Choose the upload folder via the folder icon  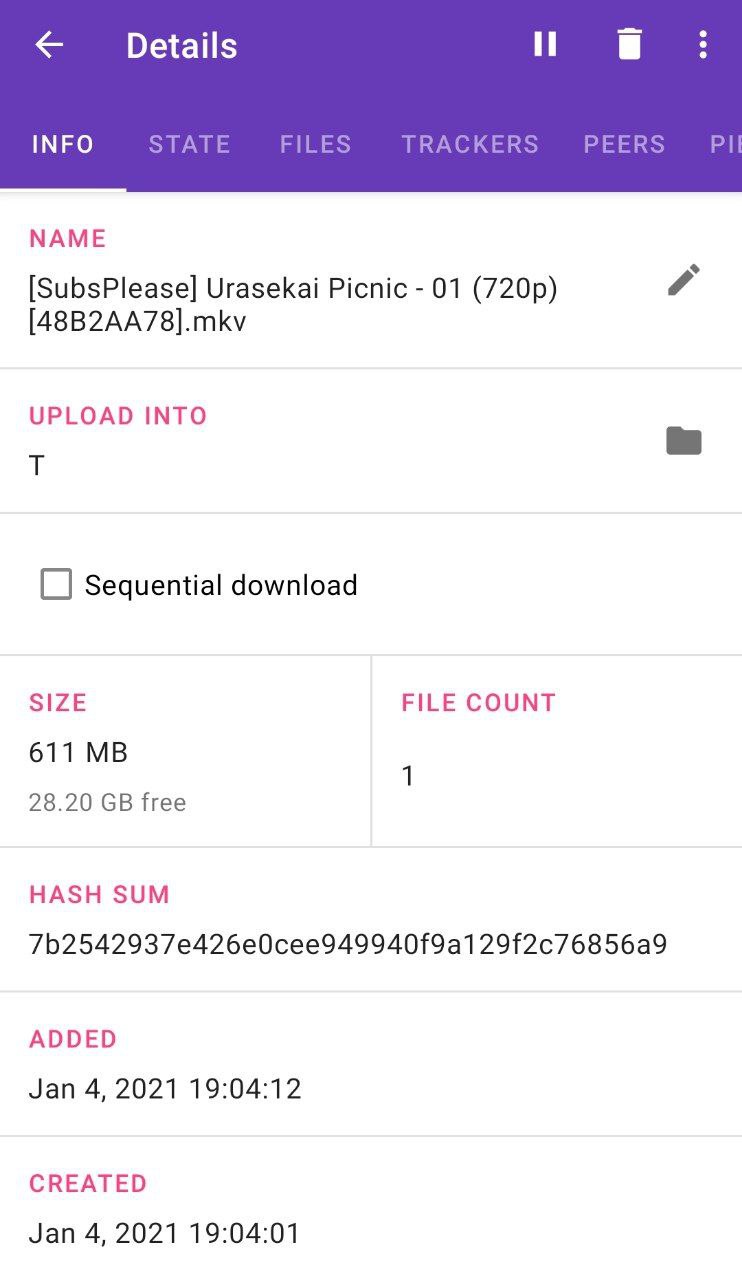tap(684, 441)
